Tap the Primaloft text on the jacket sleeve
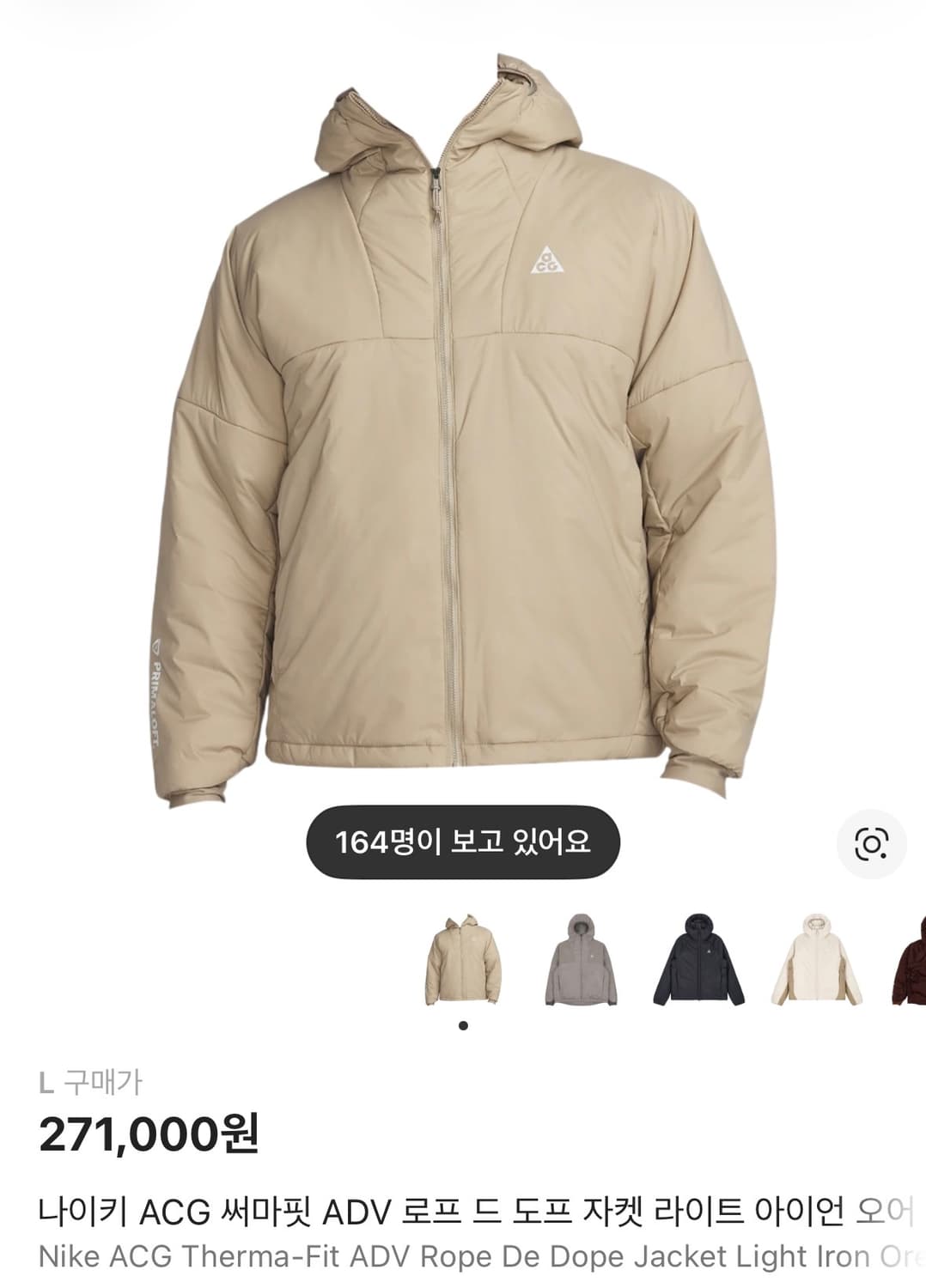 tap(153, 704)
